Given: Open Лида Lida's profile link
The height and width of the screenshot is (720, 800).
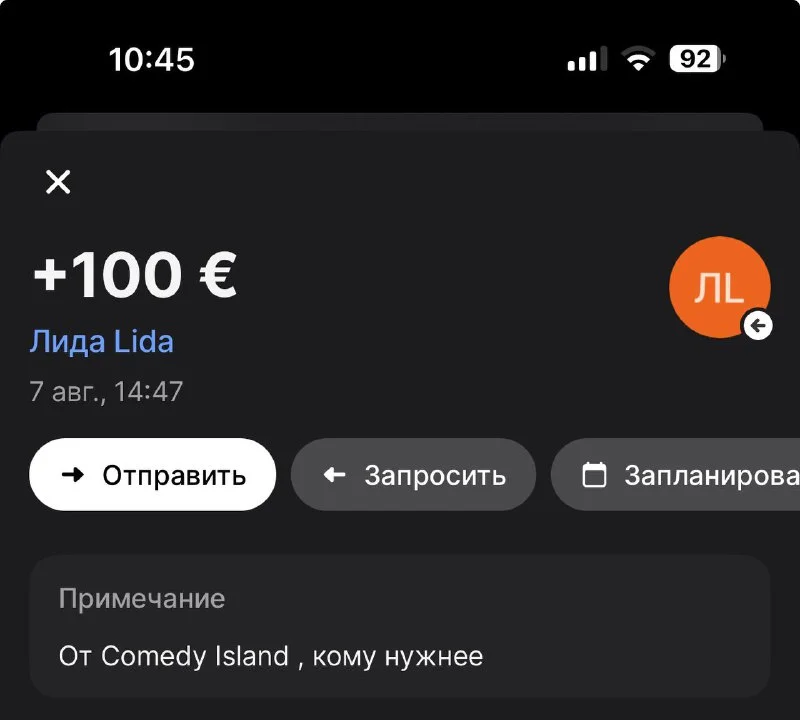Looking at the screenshot, I should tap(101, 341).
